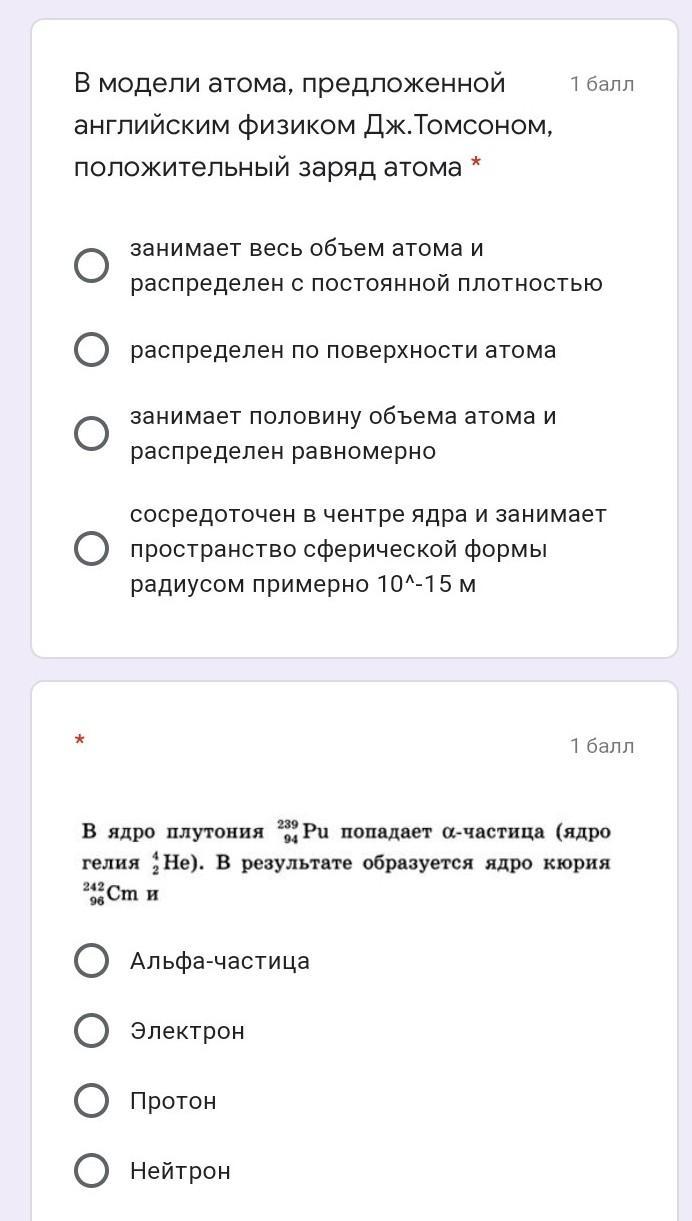Choose 'распределен по поверхности атома' option
The height and width of the screenshot is (1221, 692).
92,350
